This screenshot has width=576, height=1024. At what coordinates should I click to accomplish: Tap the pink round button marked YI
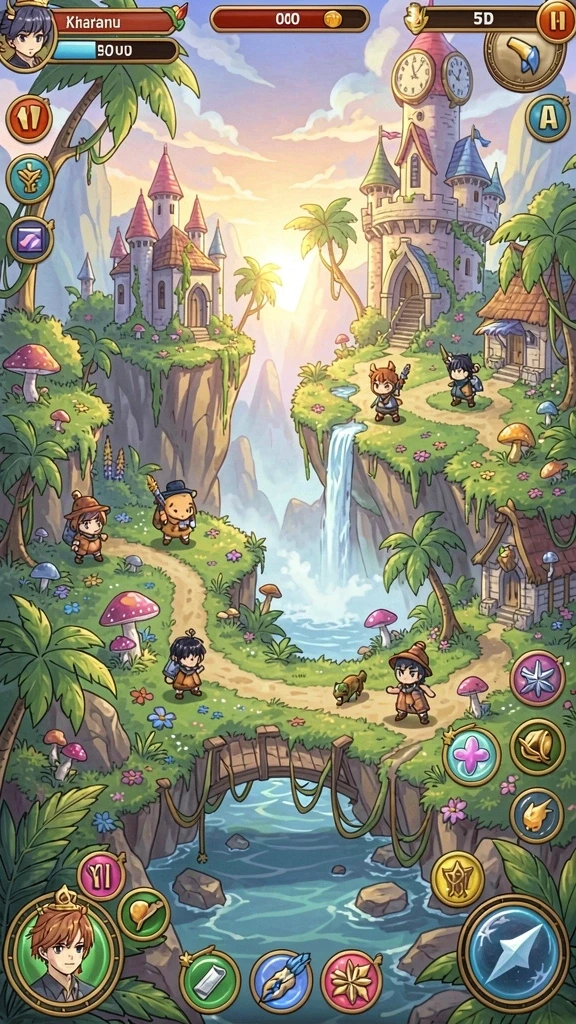(101, 876)
